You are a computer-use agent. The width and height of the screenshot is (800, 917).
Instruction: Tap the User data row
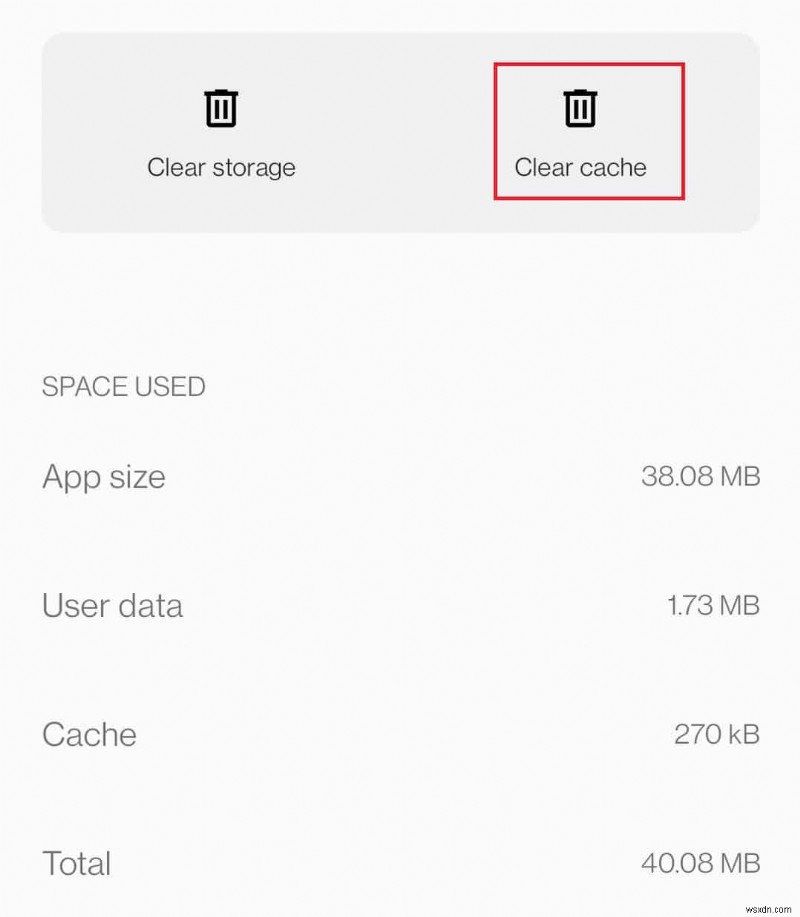pyautogui.click(x=400, y=606)
